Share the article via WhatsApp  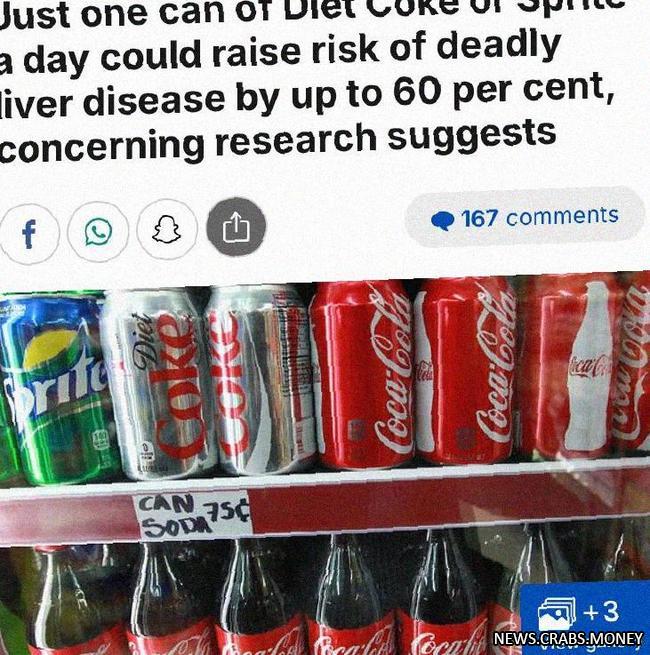pos(97,233)
